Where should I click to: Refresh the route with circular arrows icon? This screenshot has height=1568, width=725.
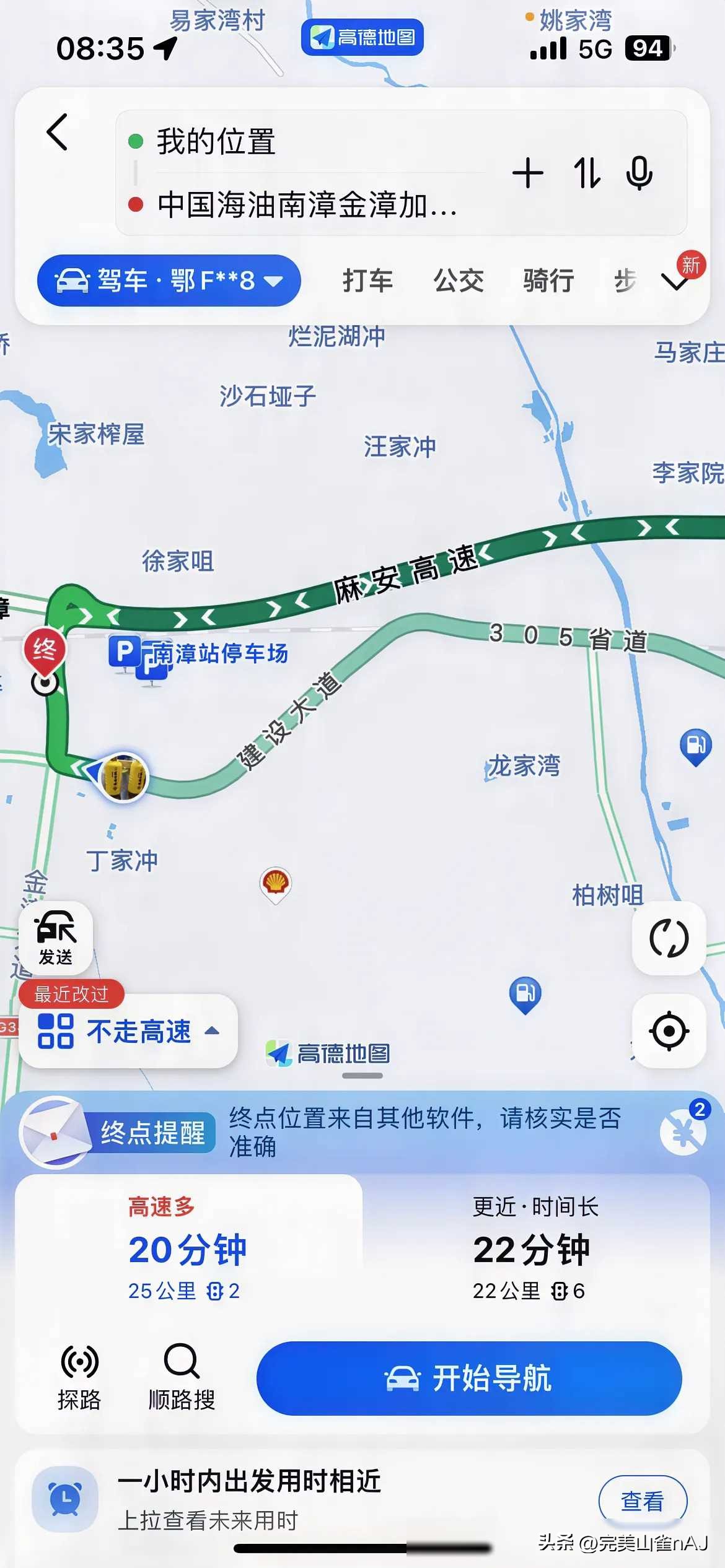click(669, 938)
